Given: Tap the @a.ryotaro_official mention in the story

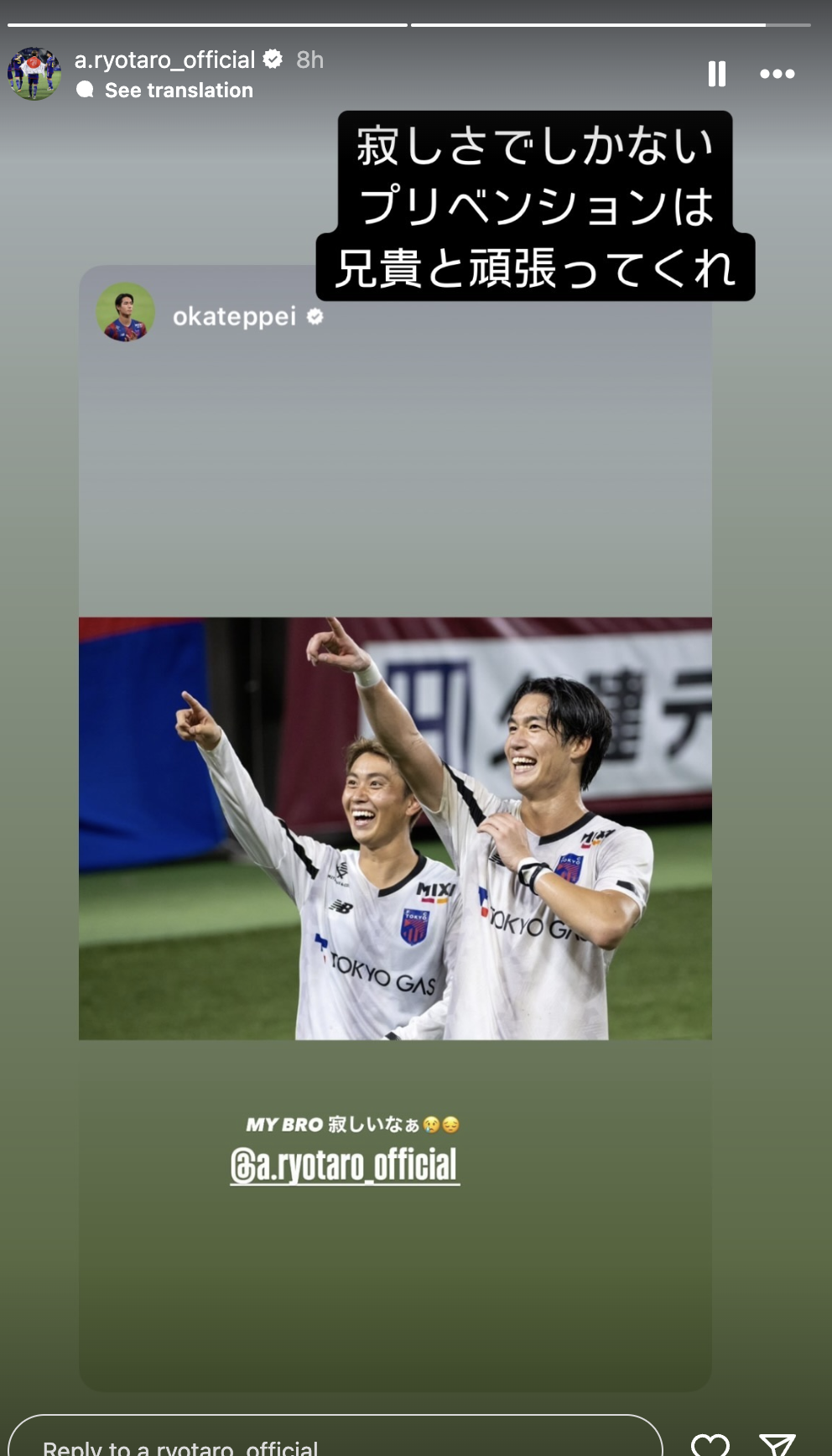Looking at the screenshot, I should 345,1166.
